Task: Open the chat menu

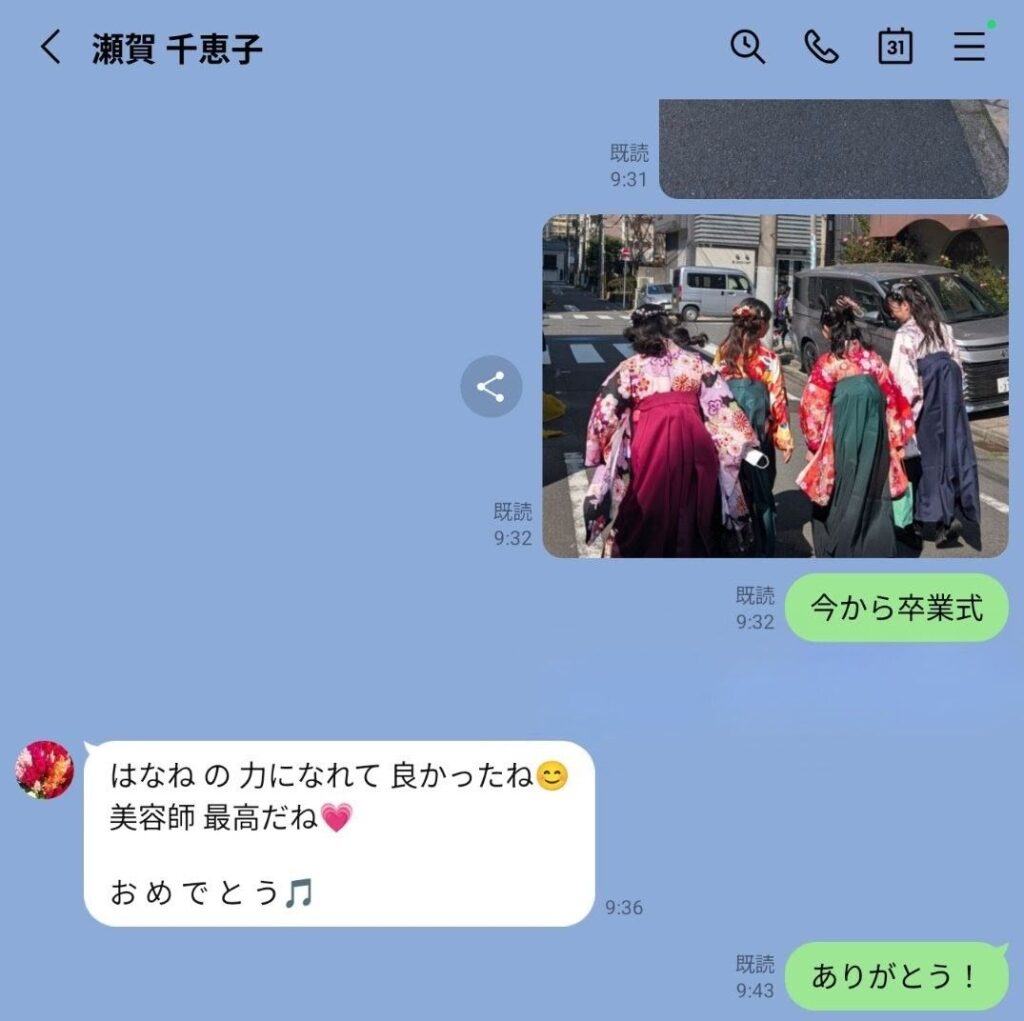Action: click(968, 47)
